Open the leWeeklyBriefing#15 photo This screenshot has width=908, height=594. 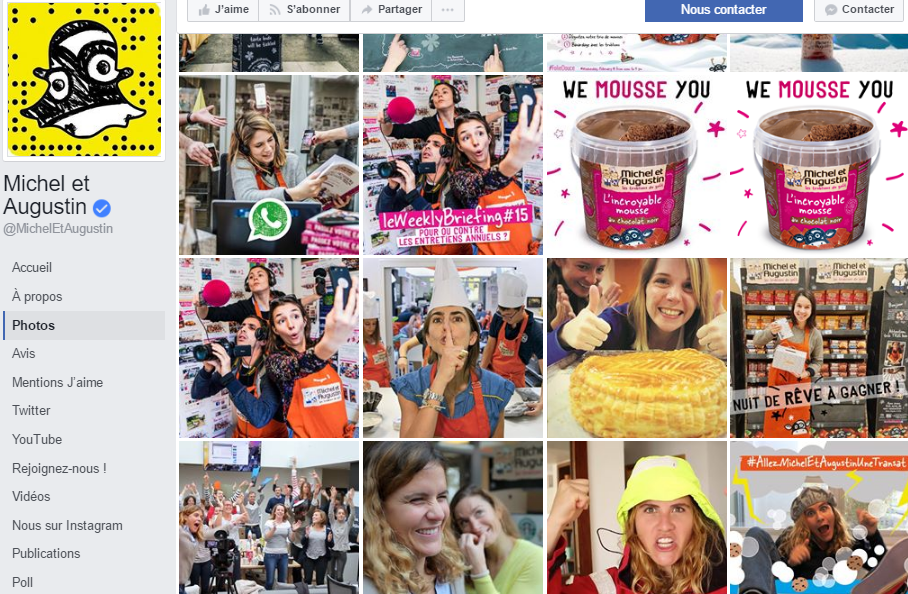452,165
